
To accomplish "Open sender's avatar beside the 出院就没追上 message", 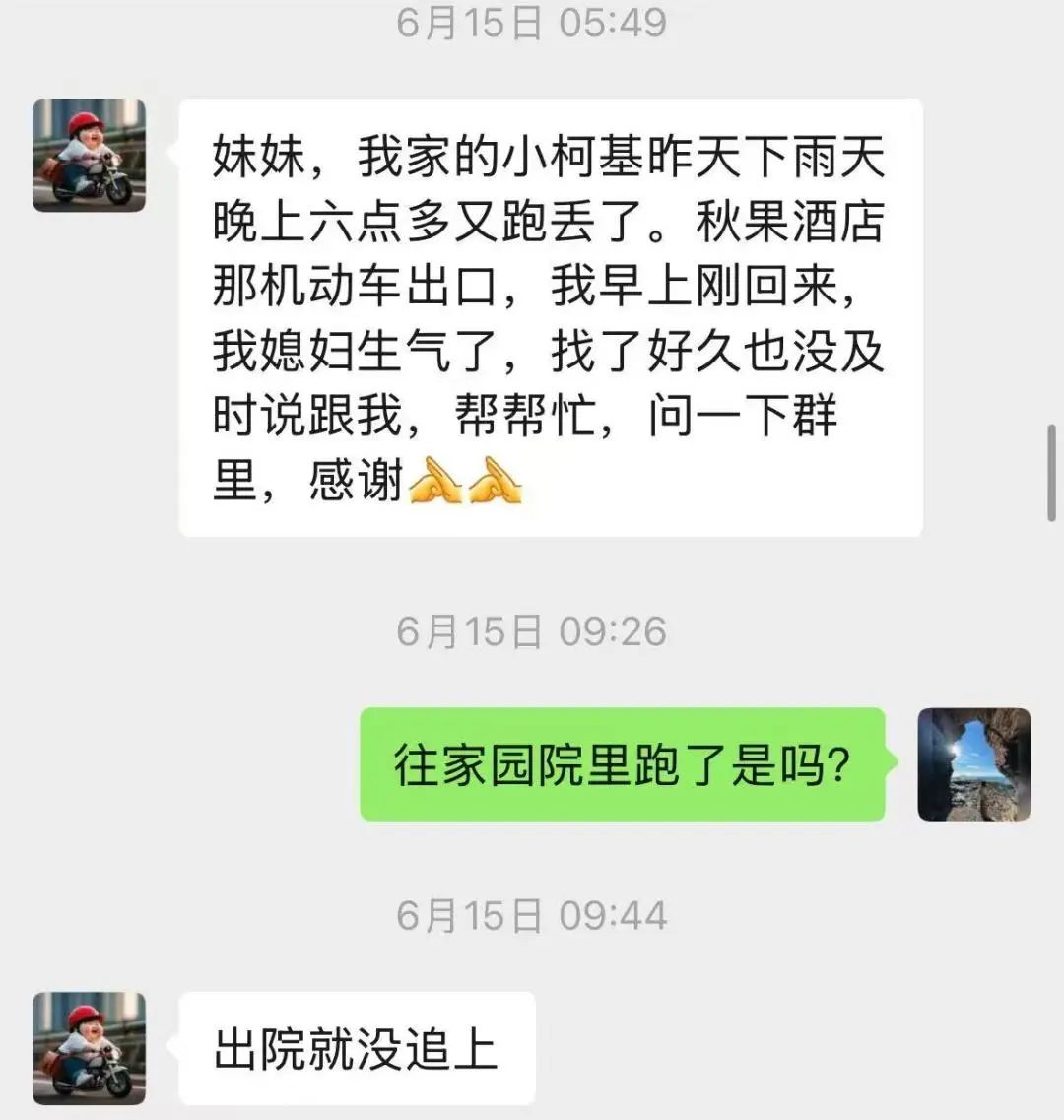I will click(x=89, y=1047).
